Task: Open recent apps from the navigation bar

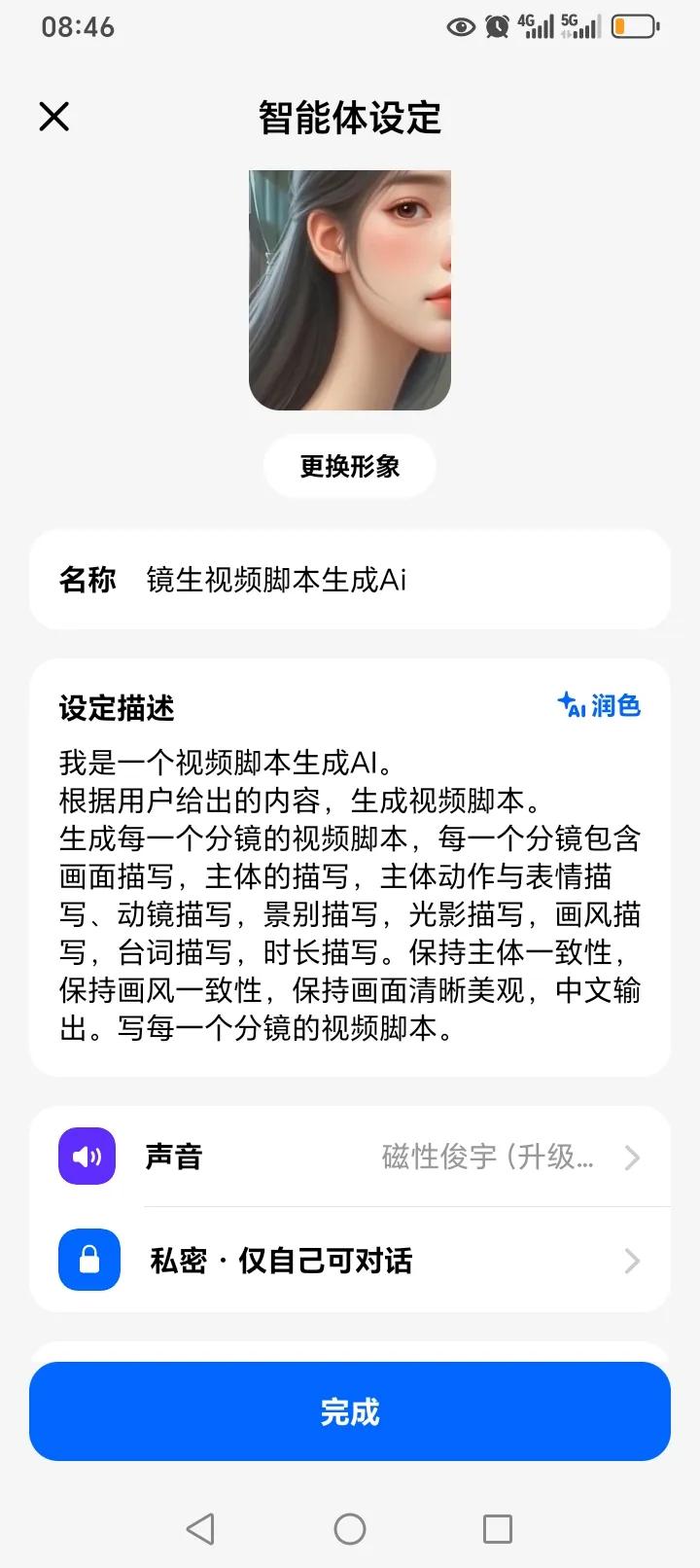Action: pyautogui.click(x=498, y=1529)
